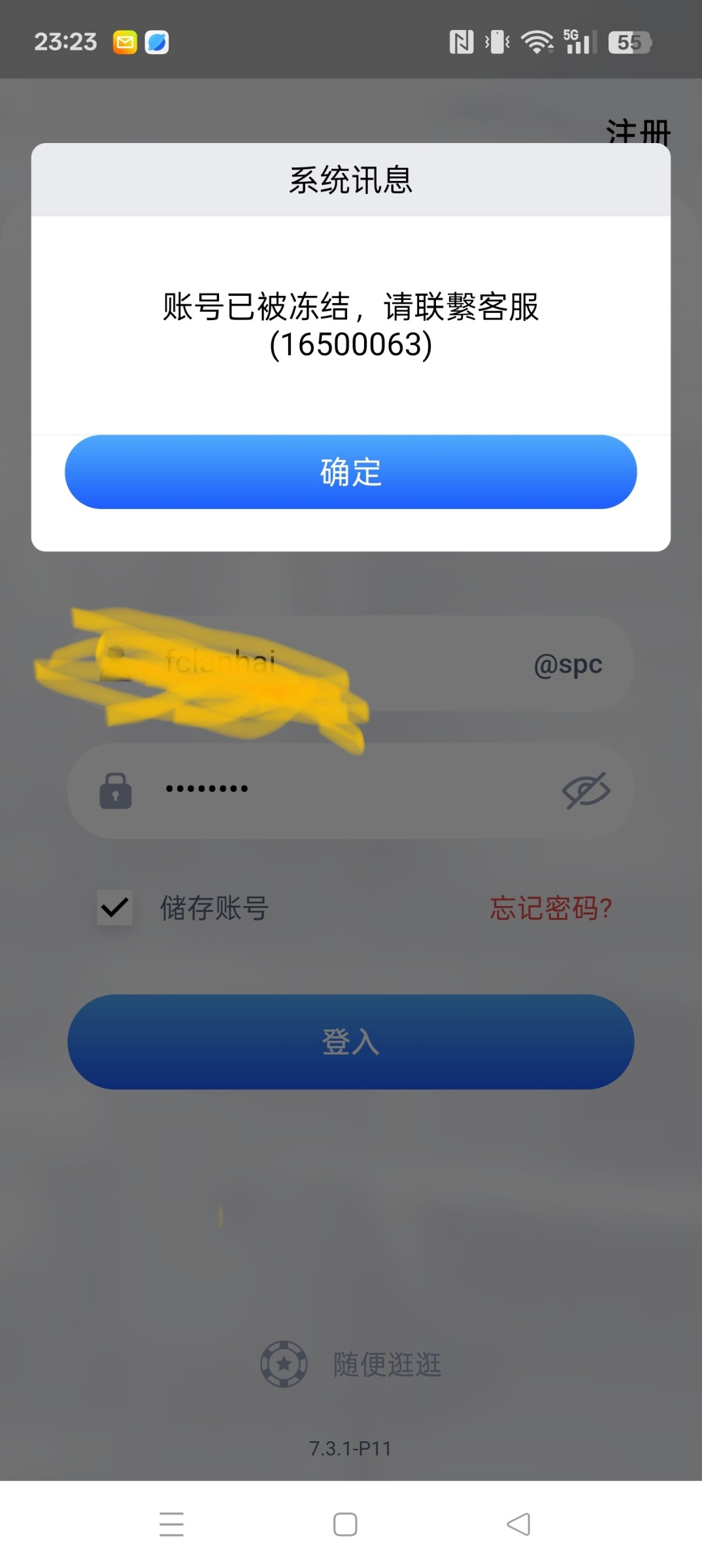Return to the system home screen
This screenshot has width=702, height=1568.
click(x=345, y=1524)
